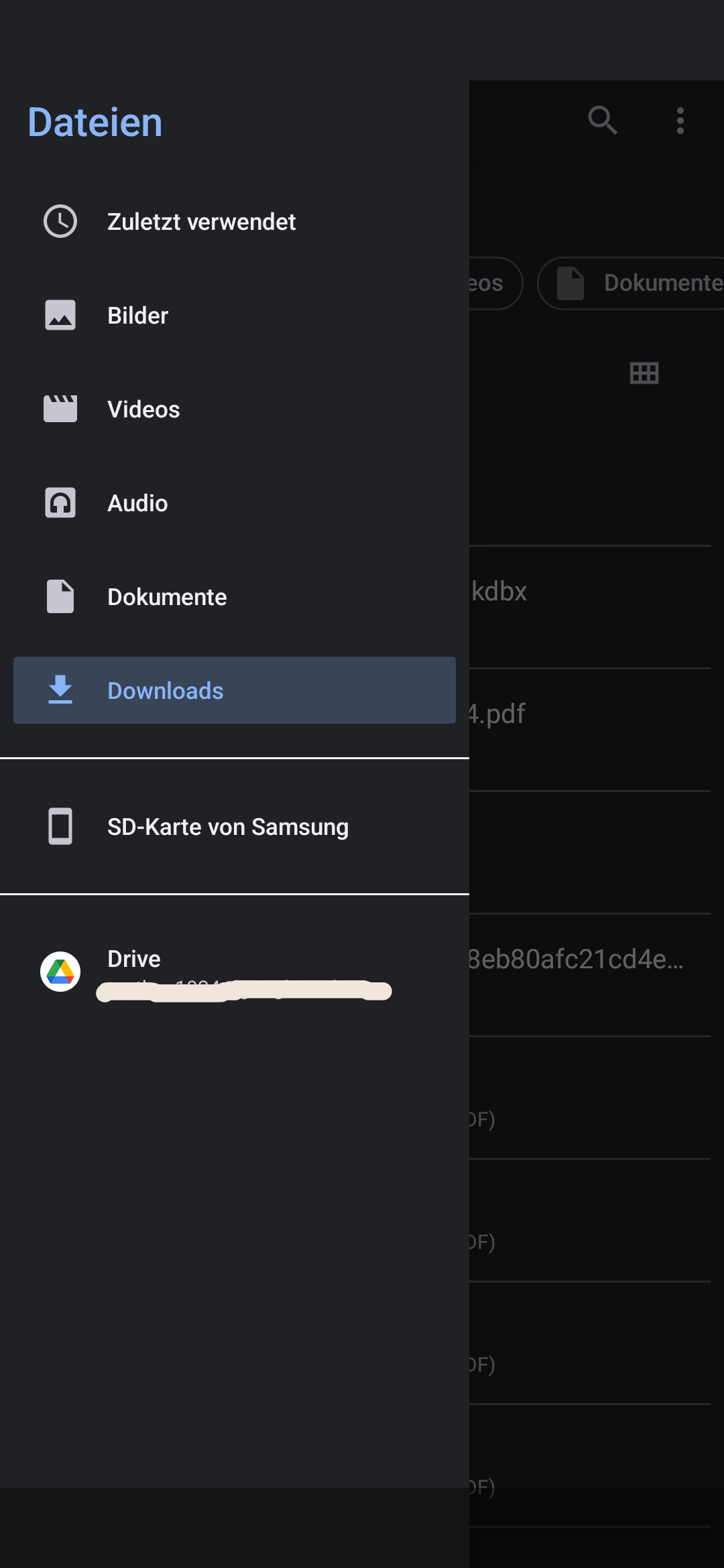Click the Downloads arrow icon

[x=60, y=690]
